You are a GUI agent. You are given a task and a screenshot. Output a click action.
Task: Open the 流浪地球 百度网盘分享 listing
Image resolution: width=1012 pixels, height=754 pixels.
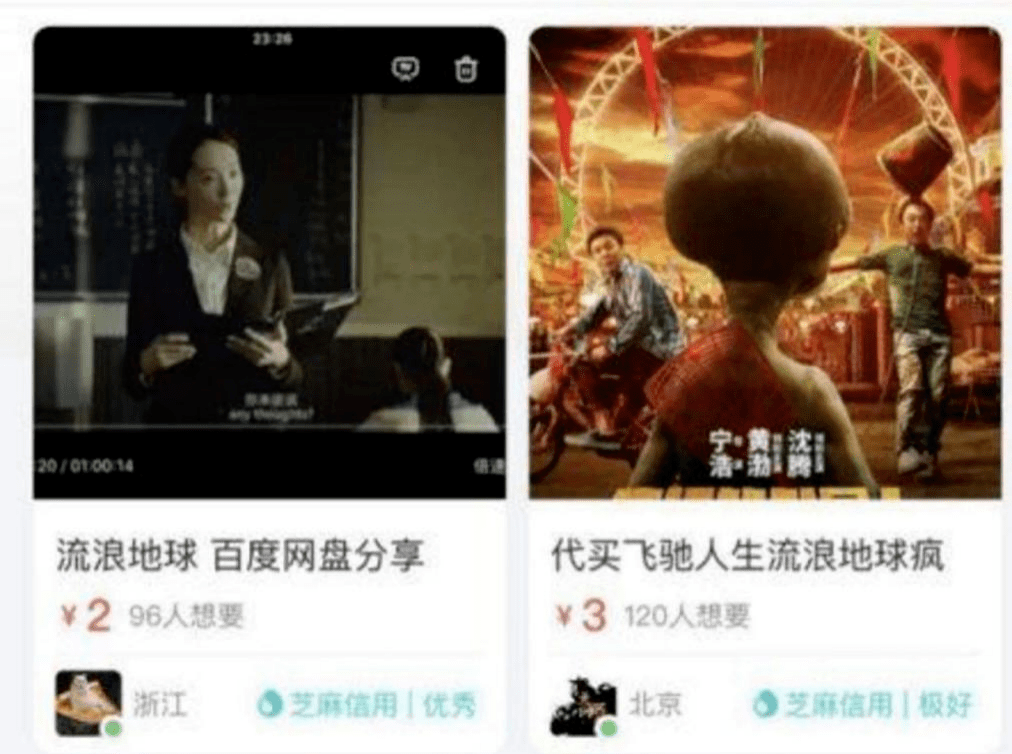point(240,557)
